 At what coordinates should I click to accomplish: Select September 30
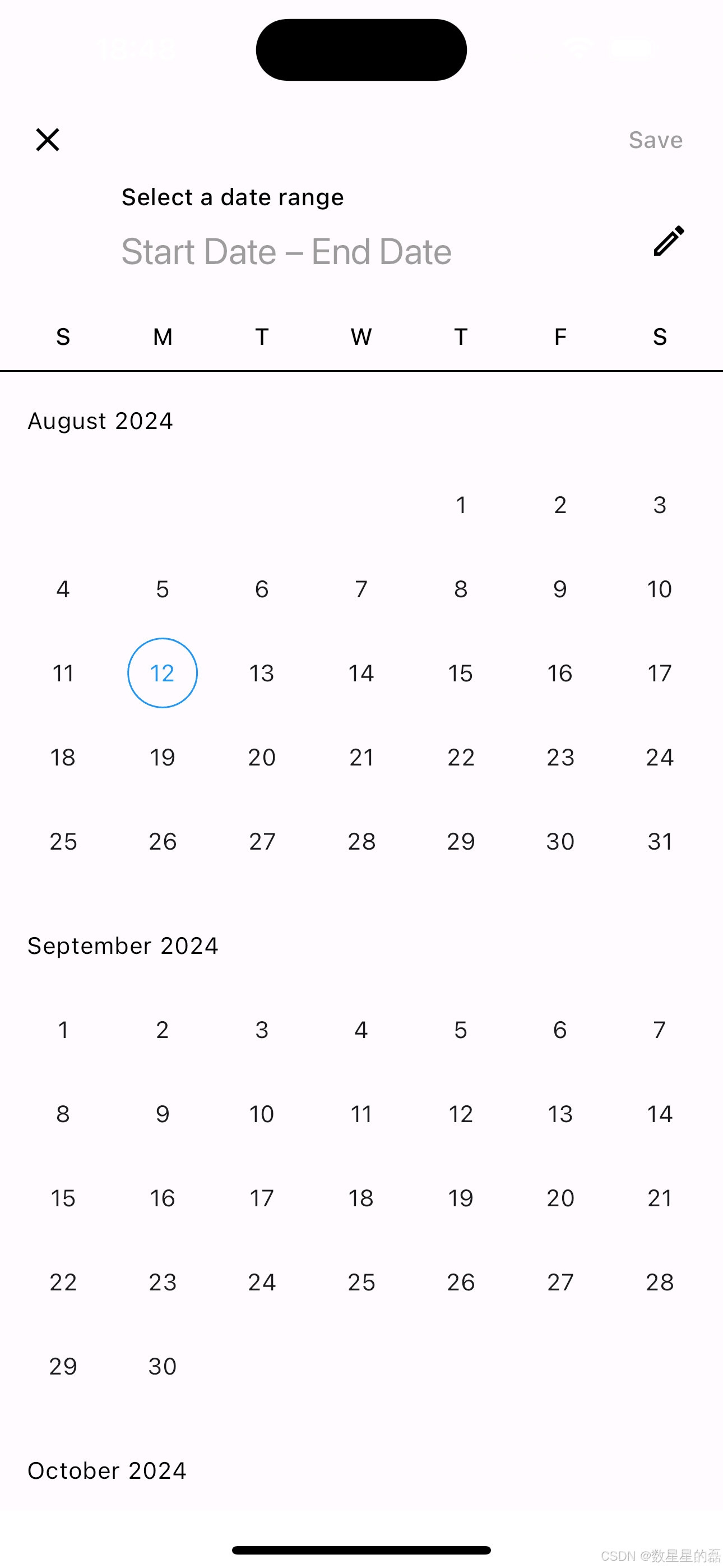coord(163,1366)
